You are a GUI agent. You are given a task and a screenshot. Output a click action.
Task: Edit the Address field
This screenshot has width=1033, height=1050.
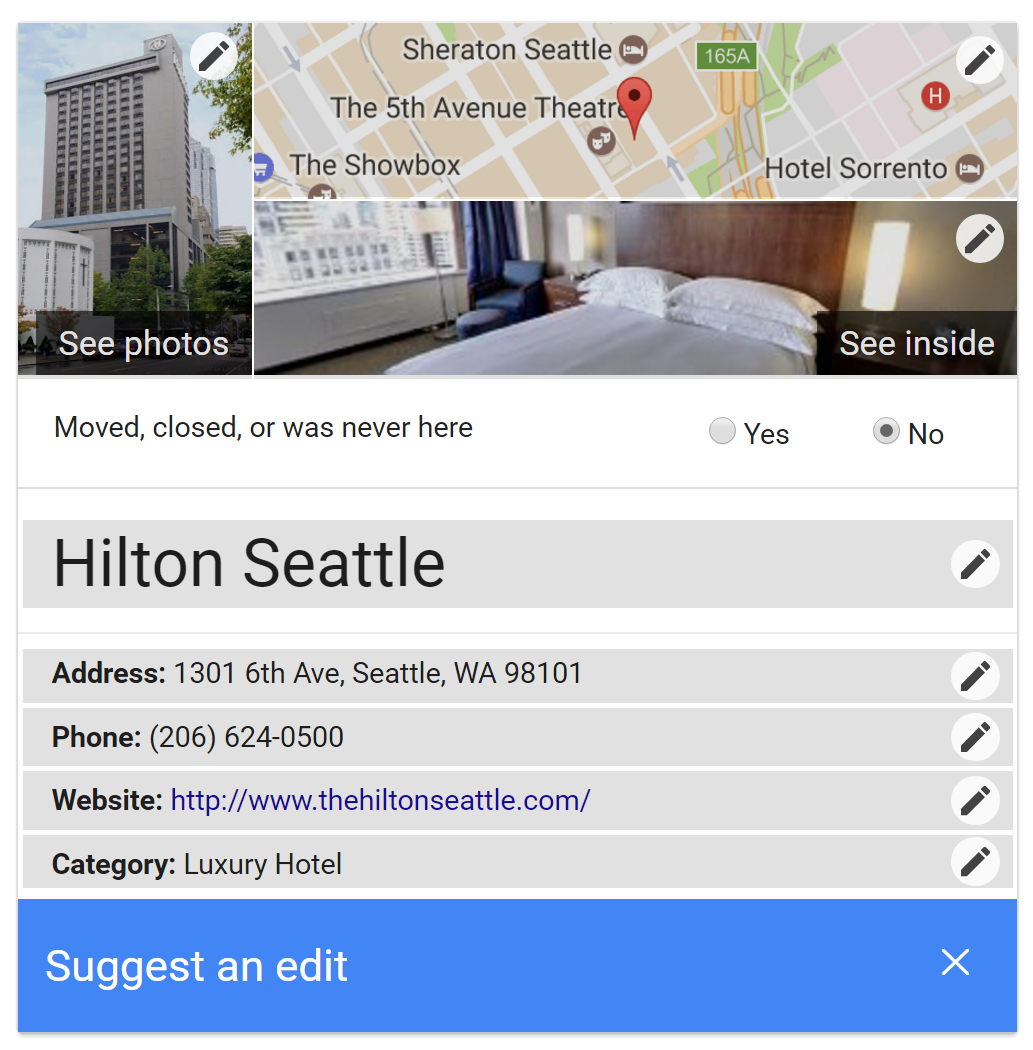[x=974, y=676]
